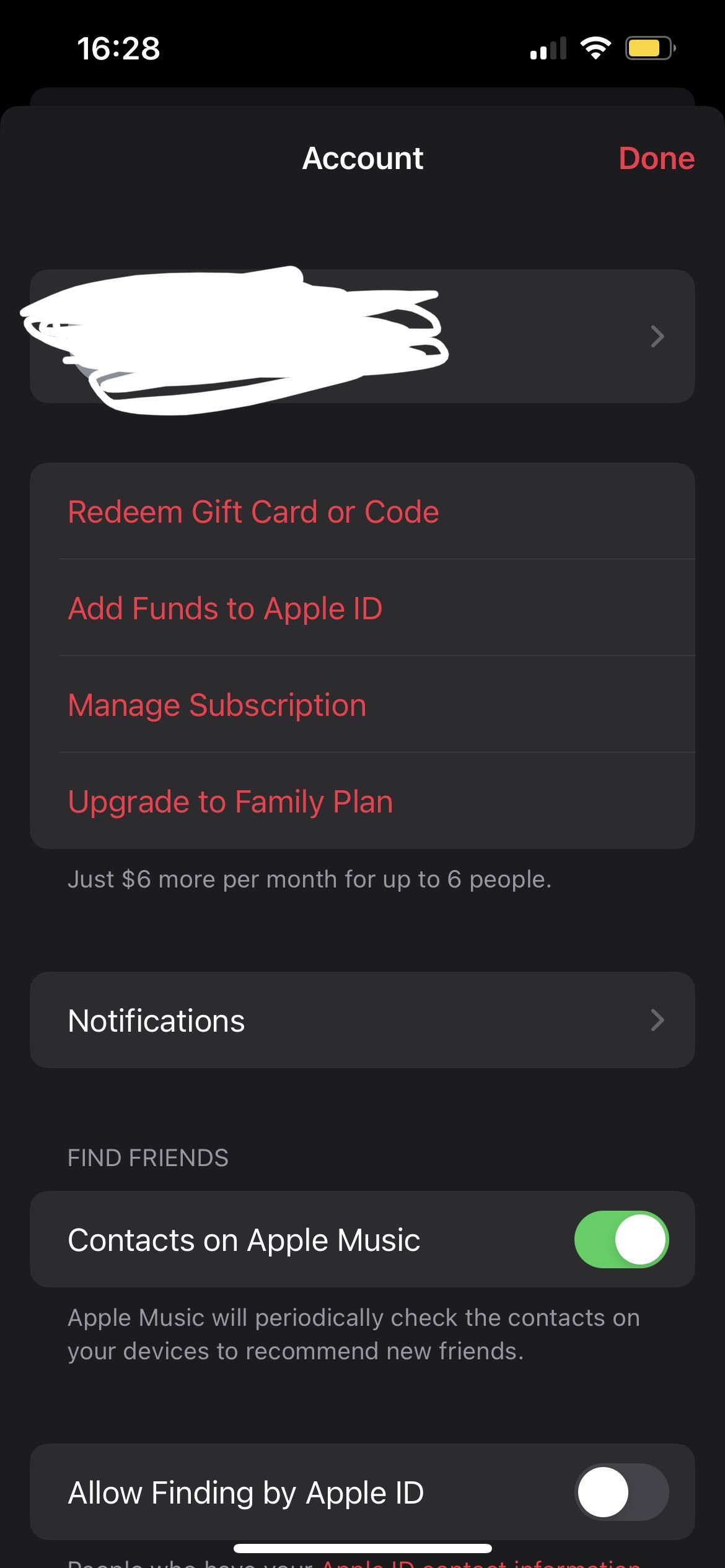This screenshot has width=725, height=1568.
Task: Expand the profile row using its chevron
Action: tap(656, 336)
